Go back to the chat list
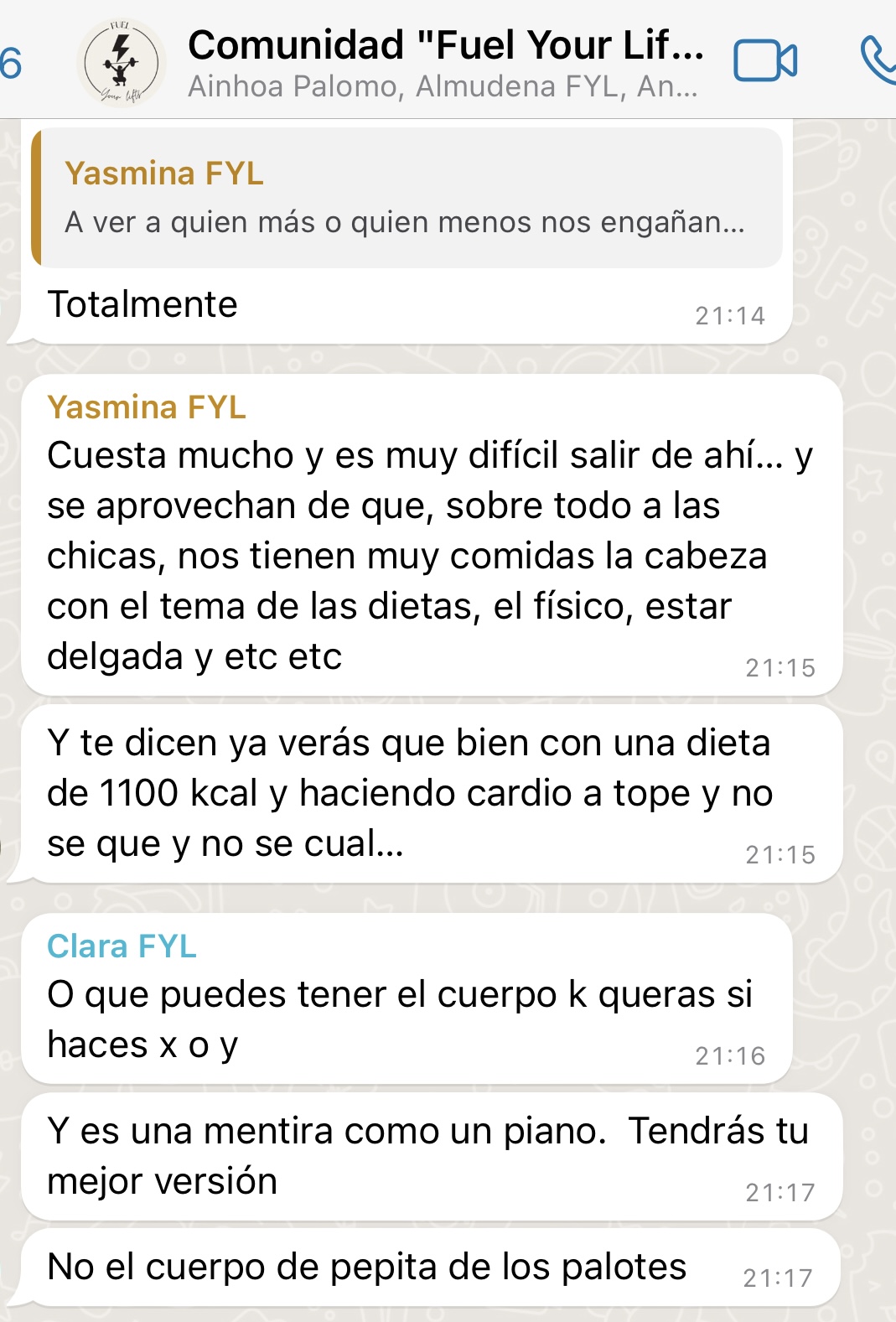The width and height of the screenshot is (896, 1322). pos(12,63)
